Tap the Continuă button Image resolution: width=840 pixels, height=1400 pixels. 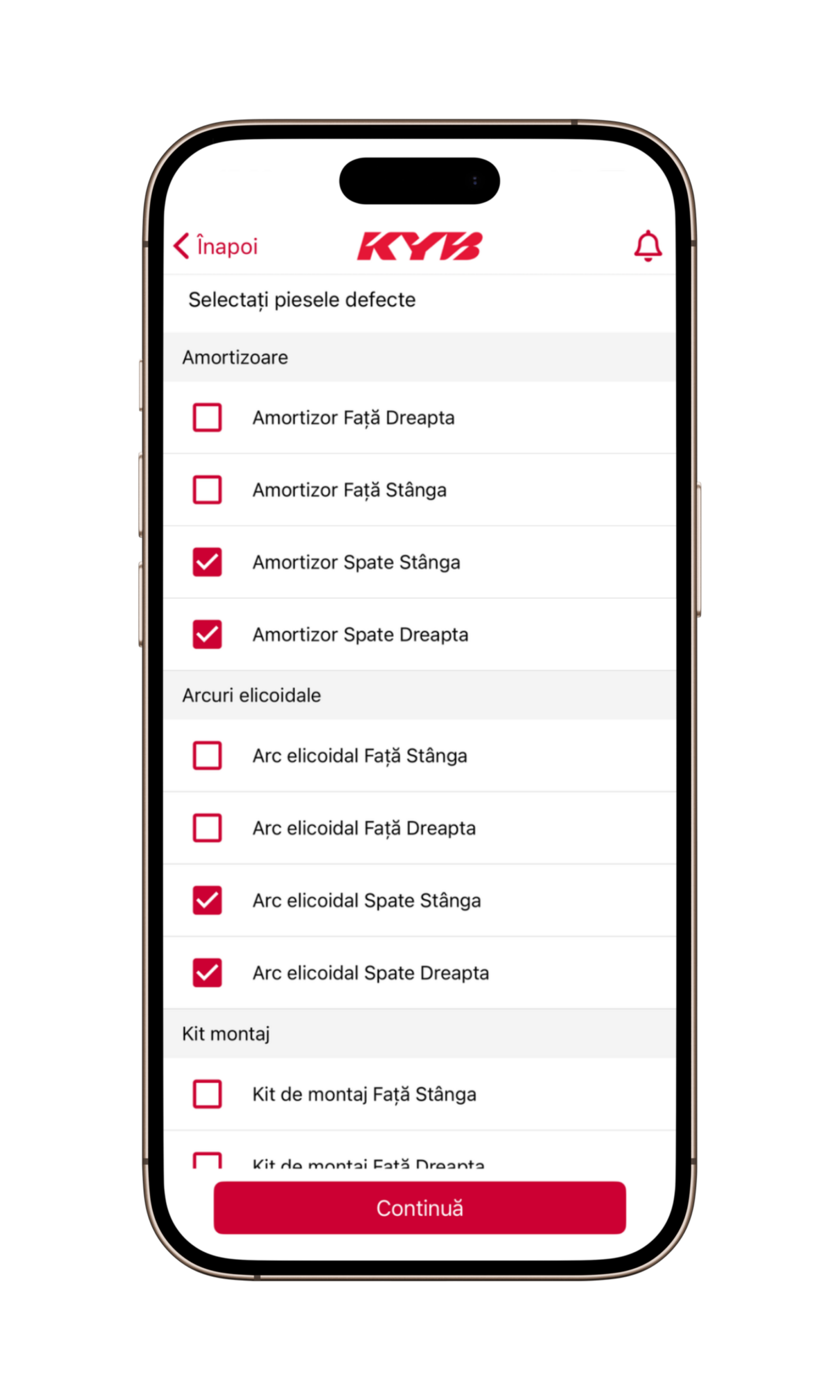[x=419, y=1207]
